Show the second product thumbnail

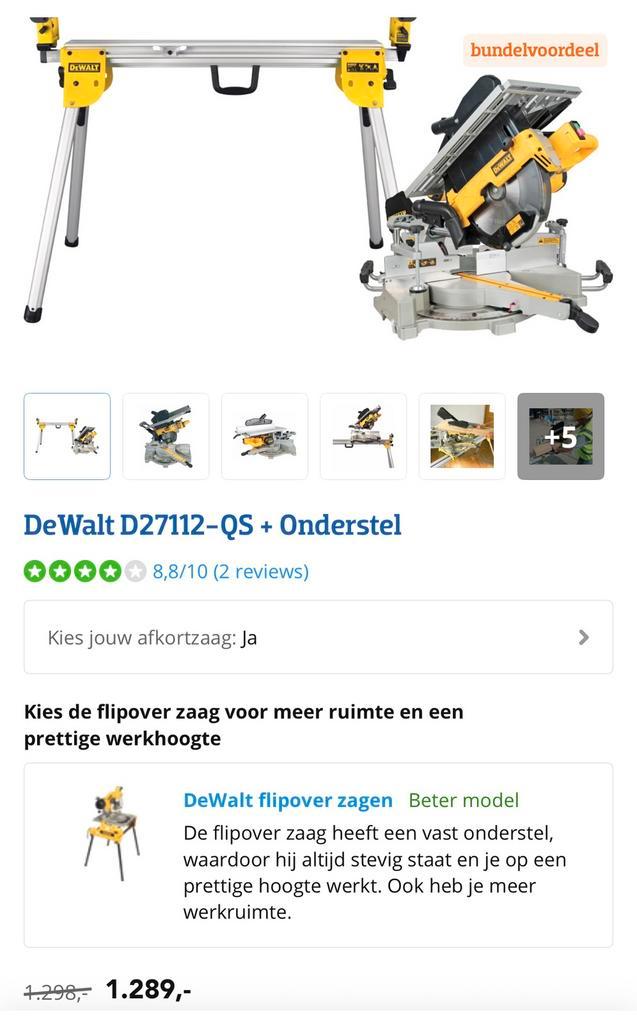166,436
